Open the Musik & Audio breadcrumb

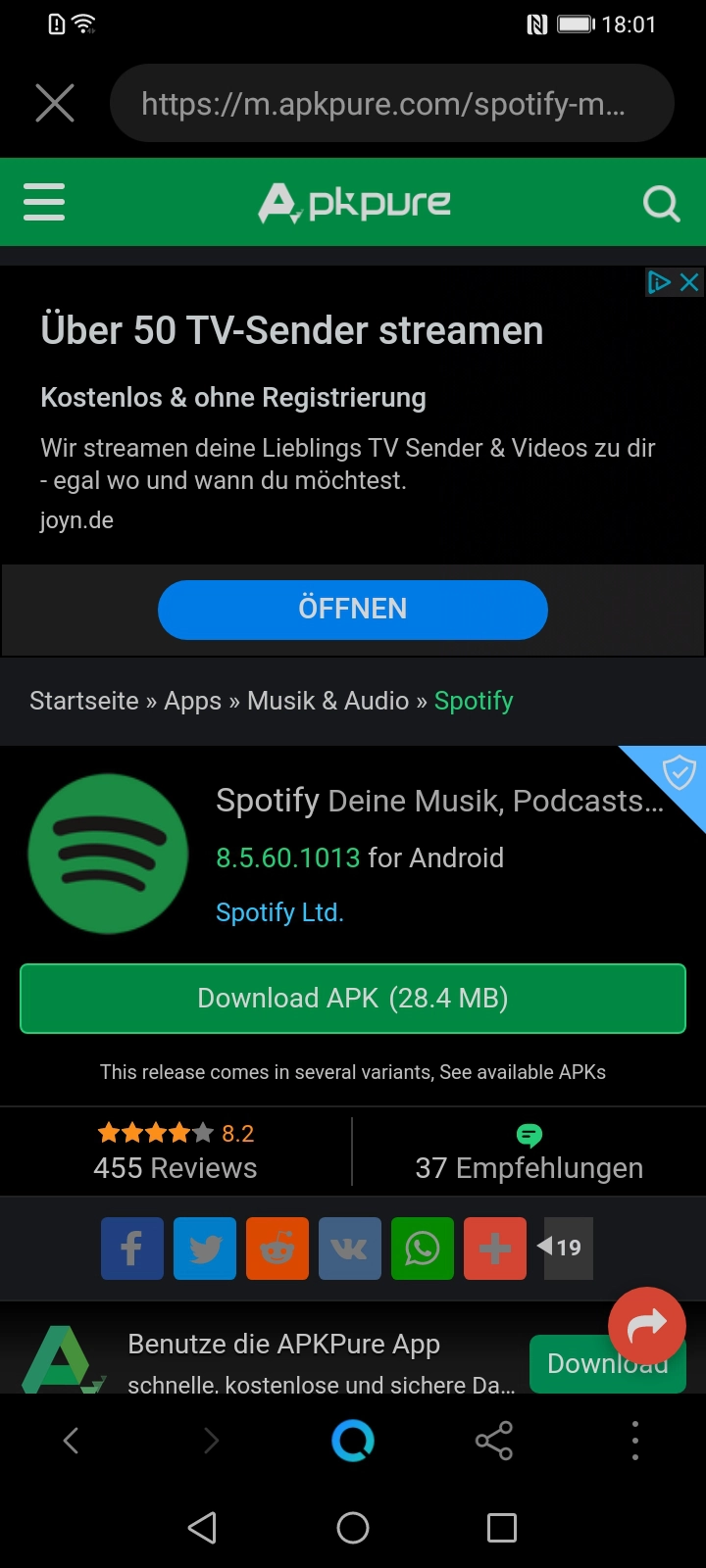(x=328, y=701)
